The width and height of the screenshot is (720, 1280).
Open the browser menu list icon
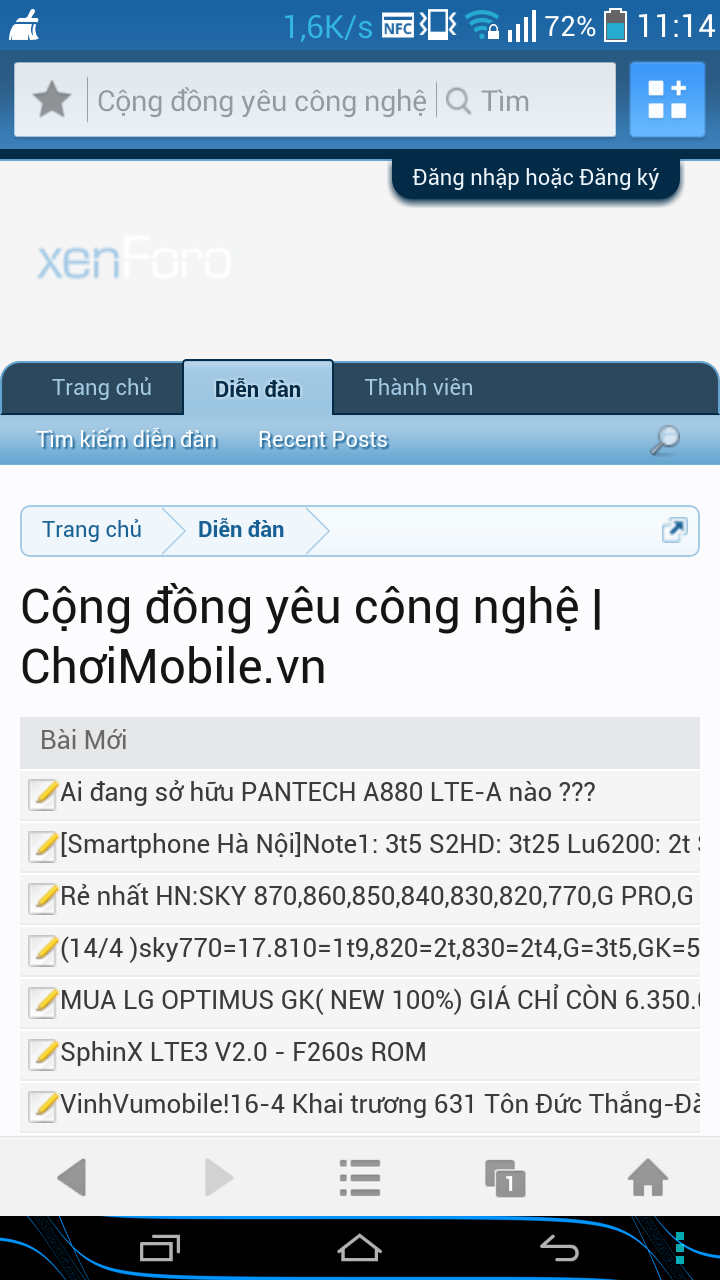pos(360,1177)
